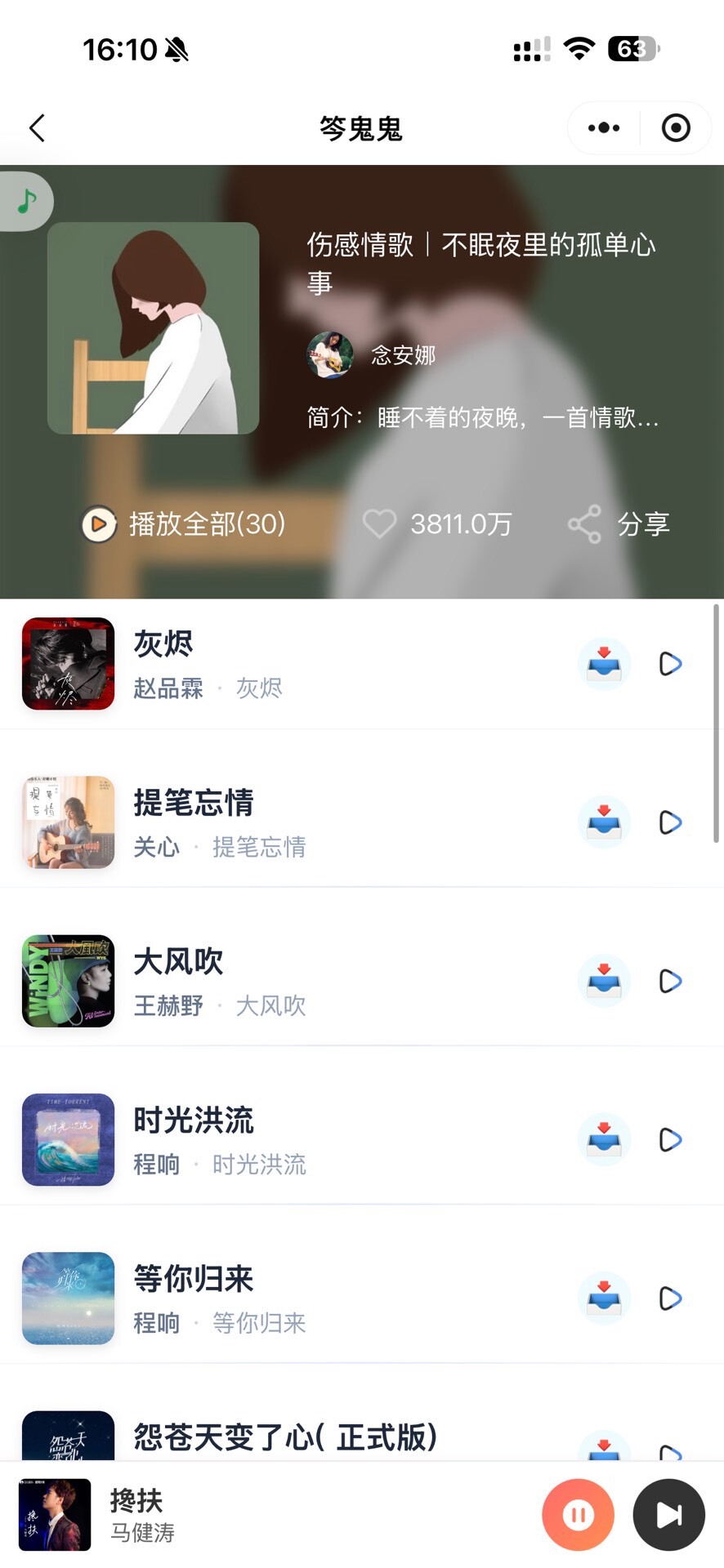
Task: Expand the playlist 简介 description
Action: coord(482,418)
